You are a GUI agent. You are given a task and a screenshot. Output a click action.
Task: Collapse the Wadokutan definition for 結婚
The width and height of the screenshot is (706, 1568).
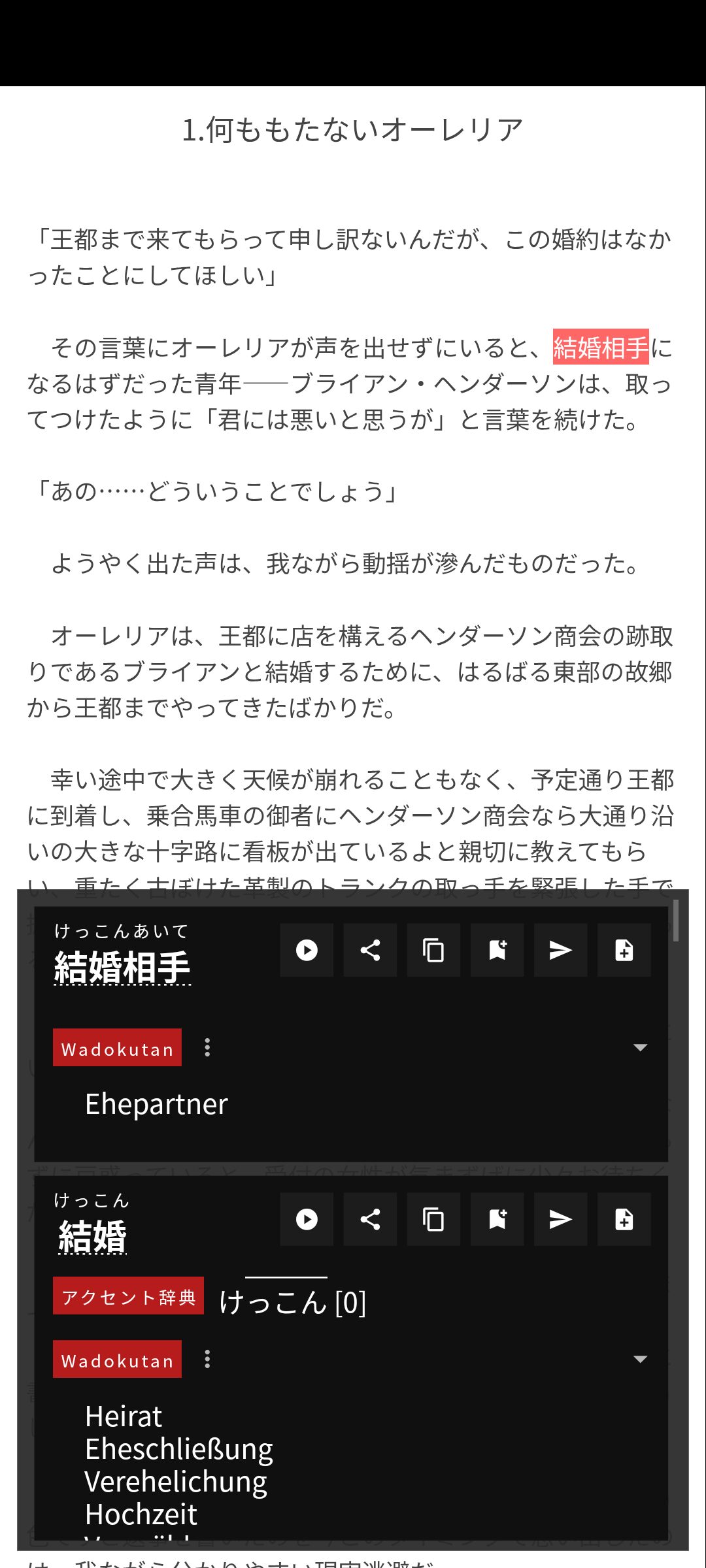[x=641, y=1359]
